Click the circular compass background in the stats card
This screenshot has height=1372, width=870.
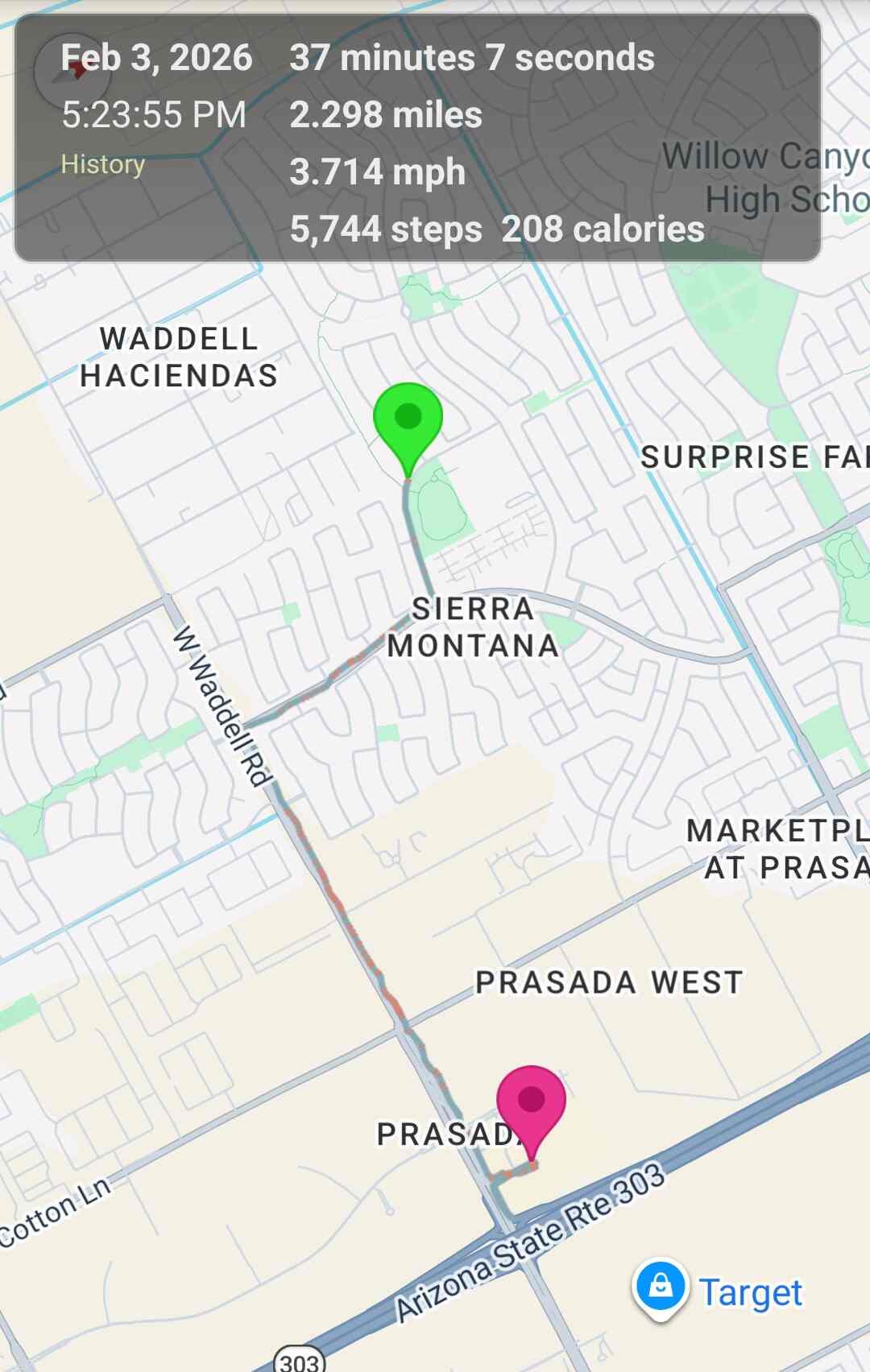72,71
